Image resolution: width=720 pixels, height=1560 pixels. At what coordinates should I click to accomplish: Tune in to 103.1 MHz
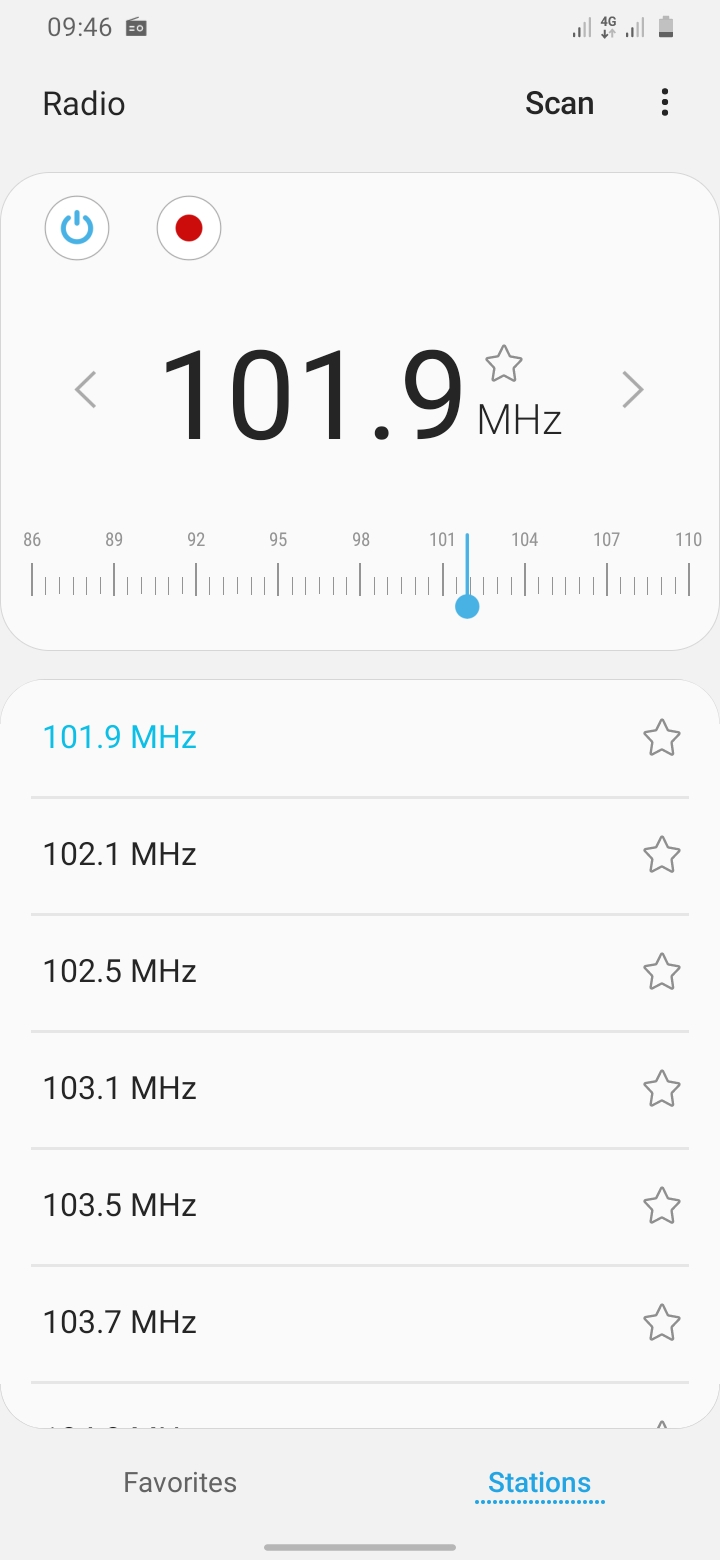[360, 1089]
